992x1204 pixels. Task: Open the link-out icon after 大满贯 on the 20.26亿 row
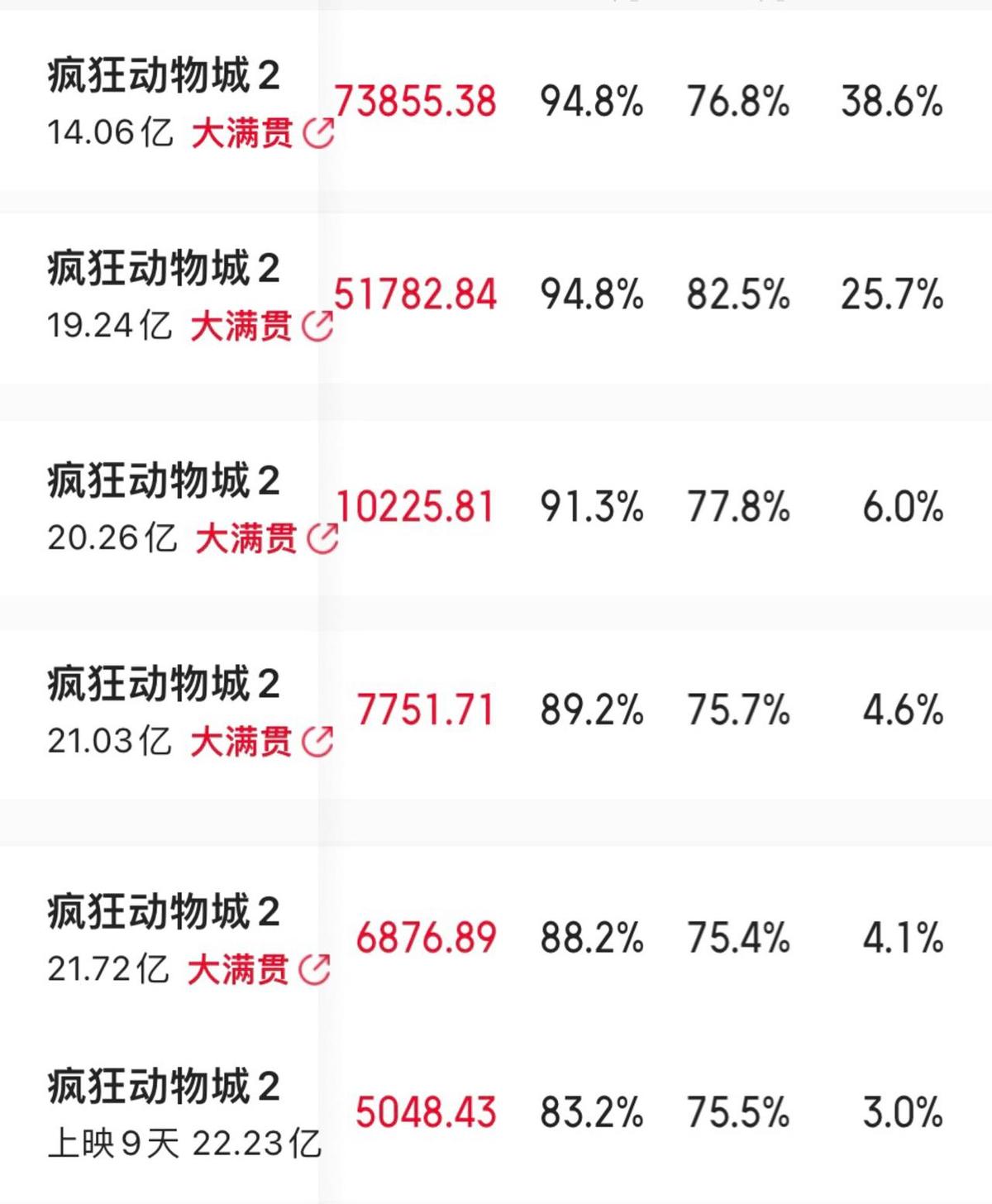(322, 537)
